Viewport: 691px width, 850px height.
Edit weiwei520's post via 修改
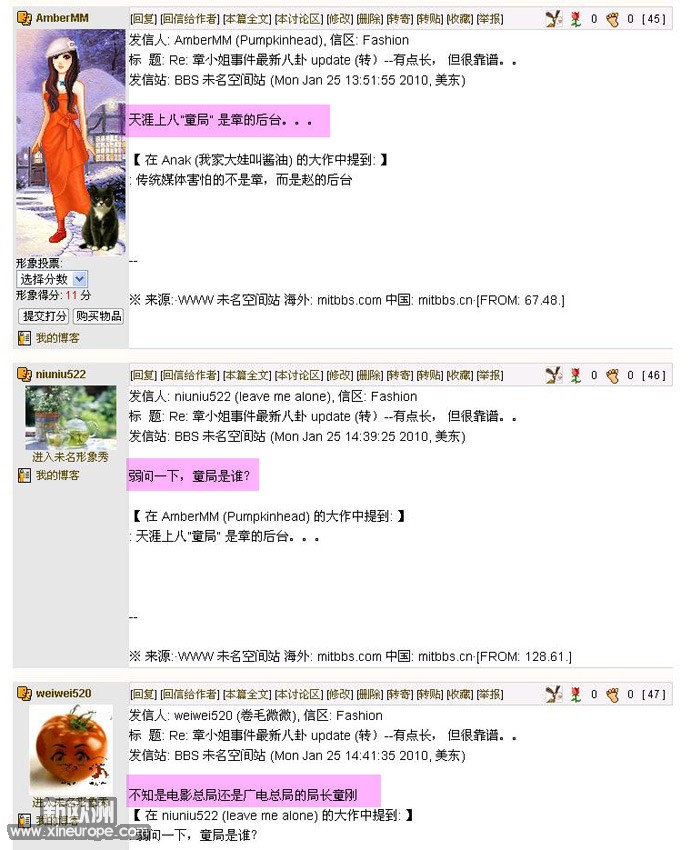341,694
